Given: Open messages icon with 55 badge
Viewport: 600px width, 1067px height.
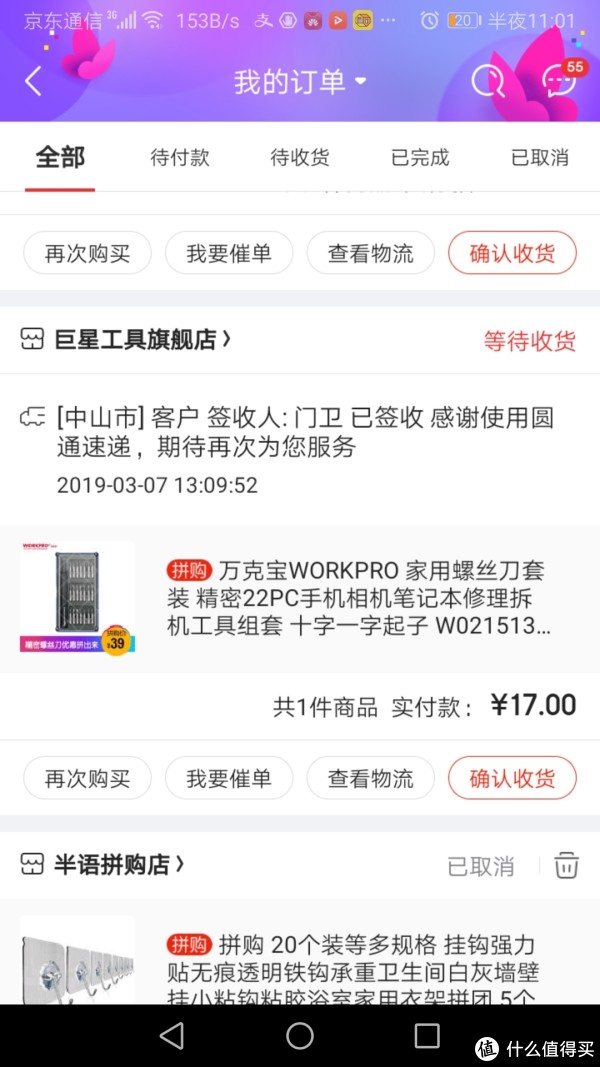Looking at the screenshot, I should [560, 82].
